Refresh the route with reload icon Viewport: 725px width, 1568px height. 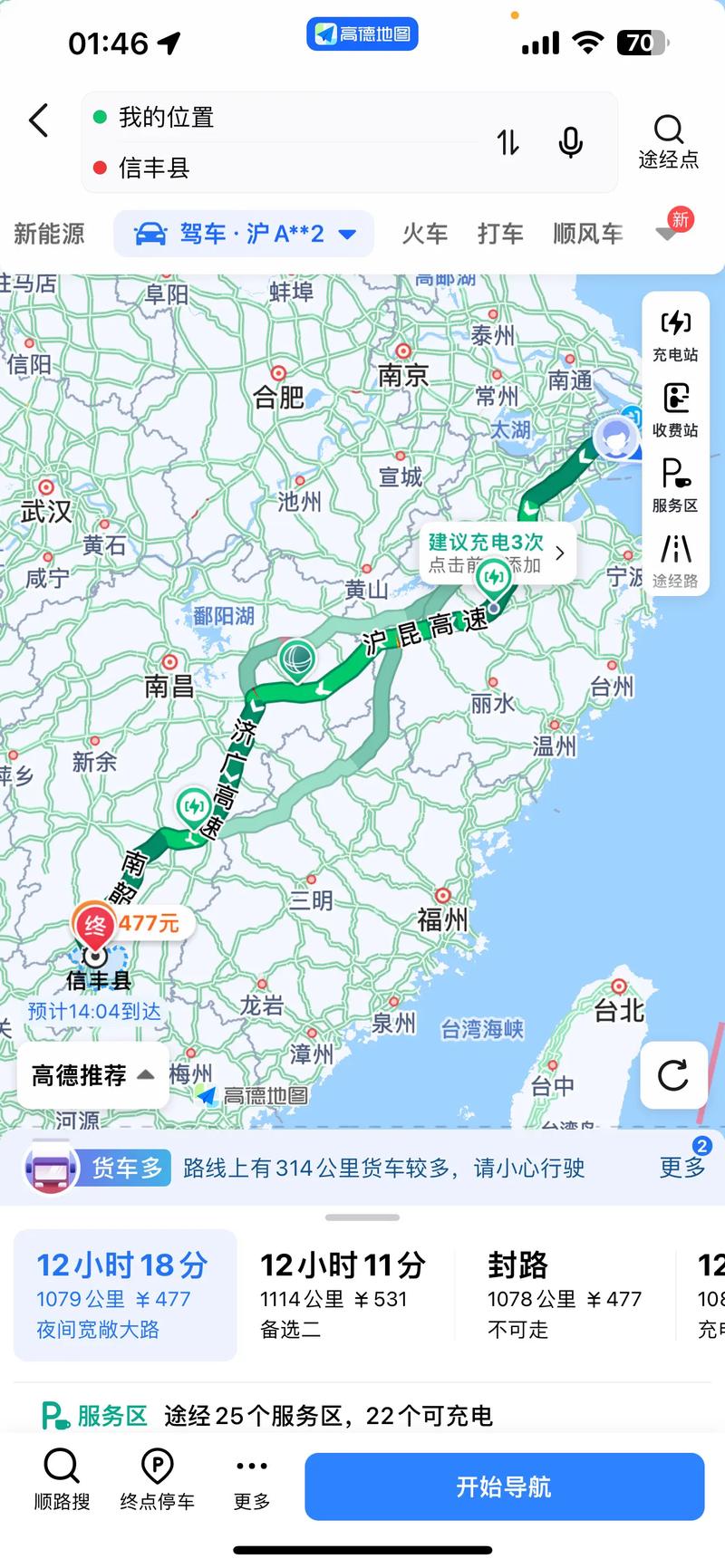coord(673,1076)
